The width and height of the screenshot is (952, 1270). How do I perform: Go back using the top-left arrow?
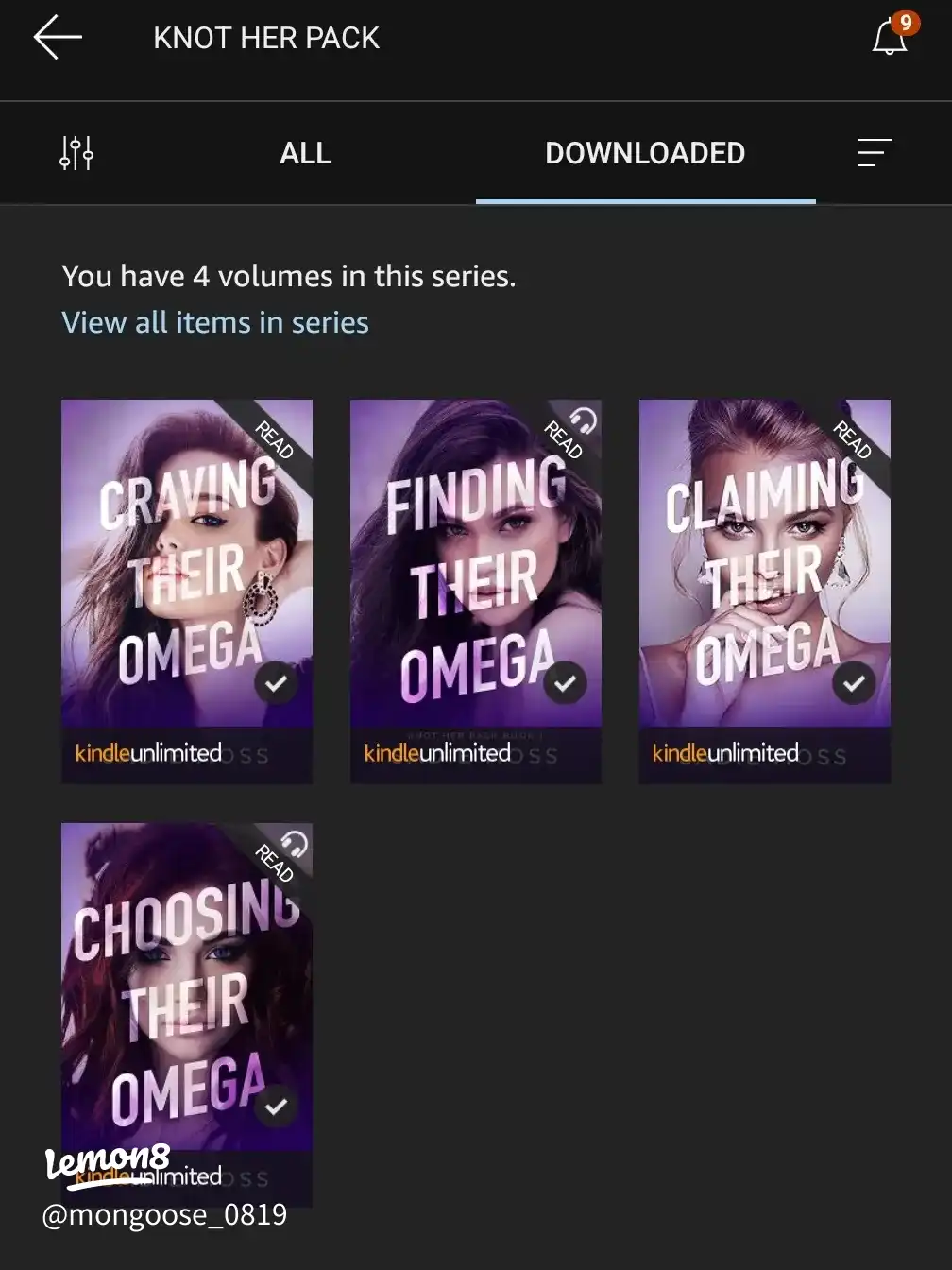click(58, 38)
